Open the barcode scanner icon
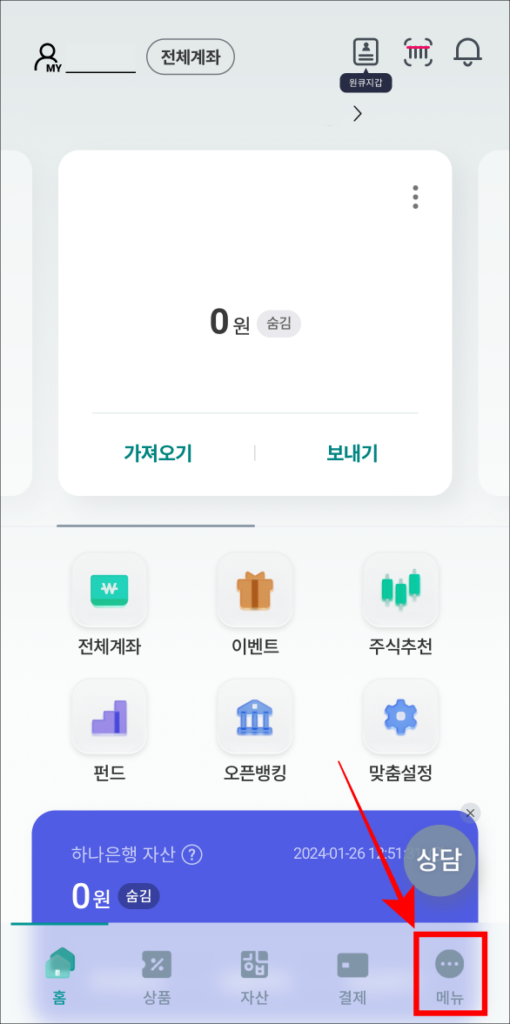This screenshot has height=1024, width=510. [x=418, y=52]
